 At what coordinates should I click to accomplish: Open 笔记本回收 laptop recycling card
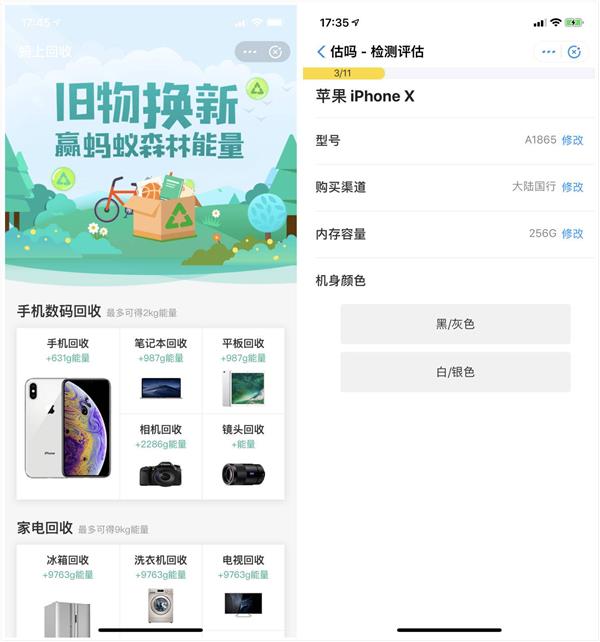[161, 370]
